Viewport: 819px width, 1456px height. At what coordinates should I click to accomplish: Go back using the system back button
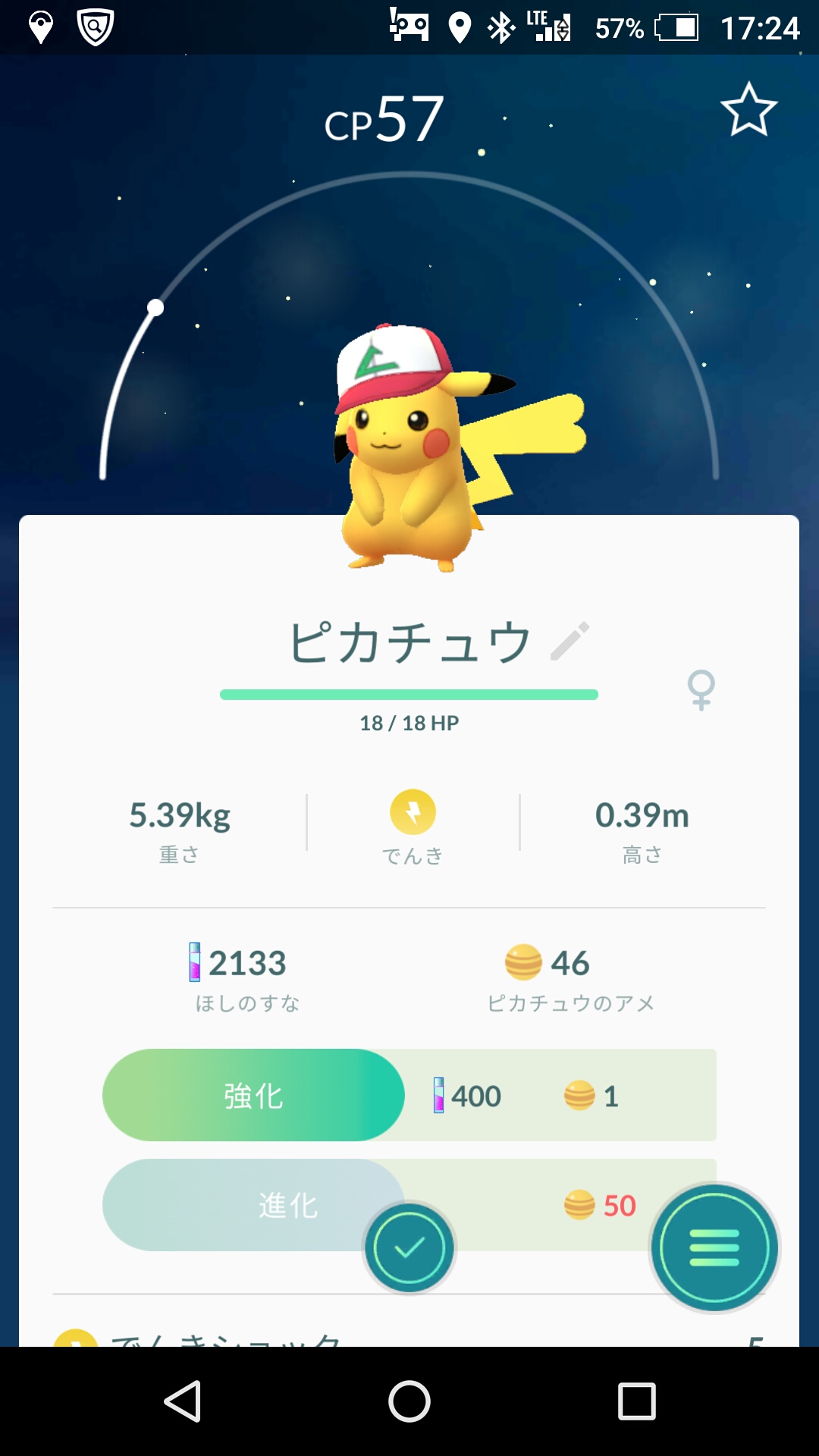(183, 1401)
